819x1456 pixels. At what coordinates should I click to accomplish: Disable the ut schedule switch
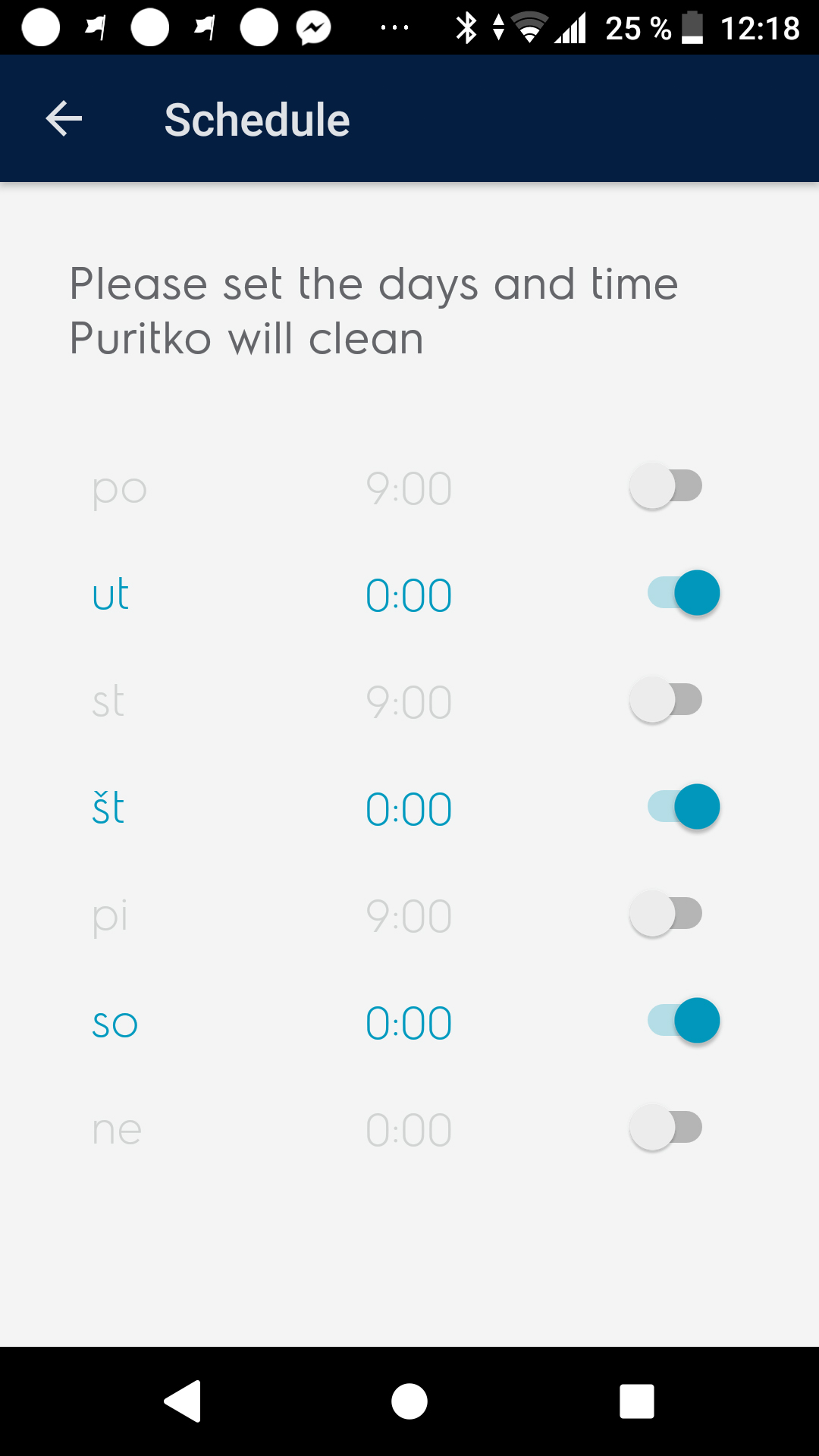click(x=683, y=593)
